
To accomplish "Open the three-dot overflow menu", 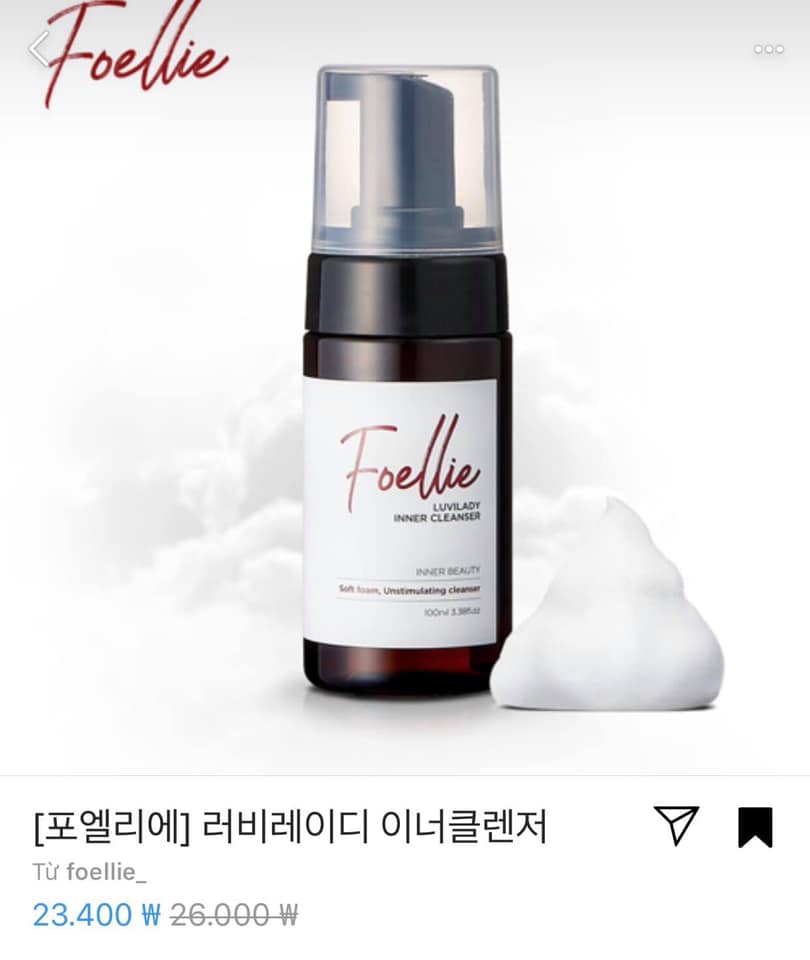I will (768, 48).
